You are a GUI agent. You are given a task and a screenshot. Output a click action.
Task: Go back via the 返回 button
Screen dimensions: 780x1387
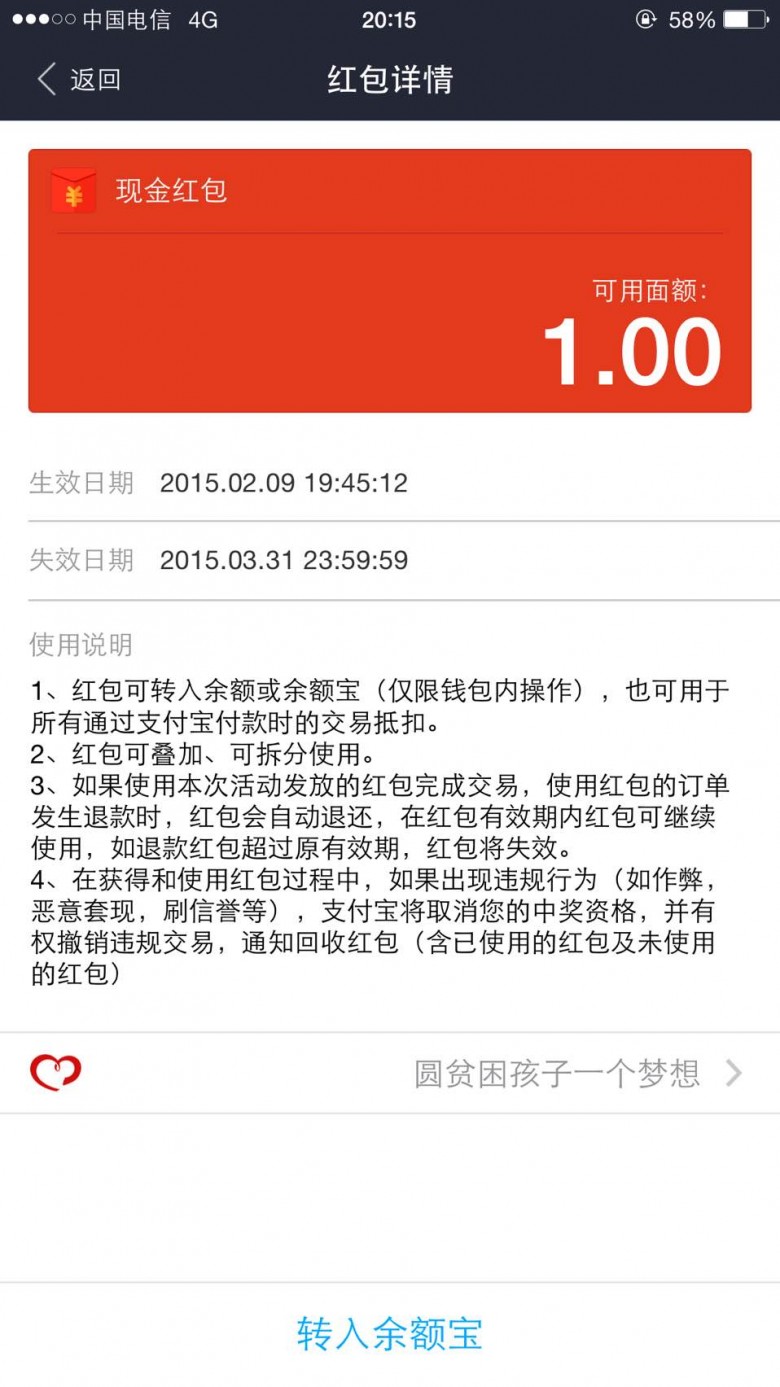tap(78, 79)
